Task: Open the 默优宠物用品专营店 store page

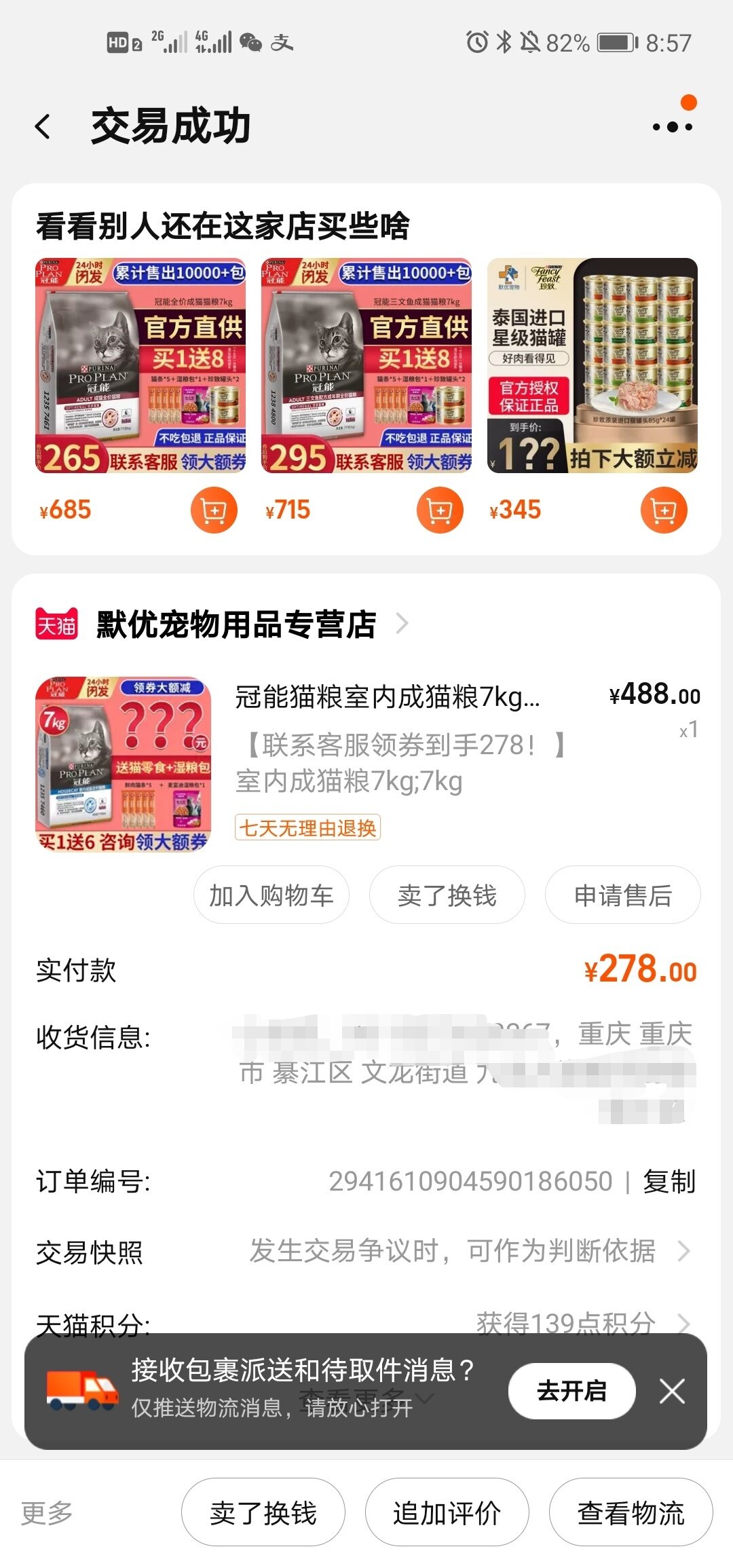Action: (x=236, y=624)
